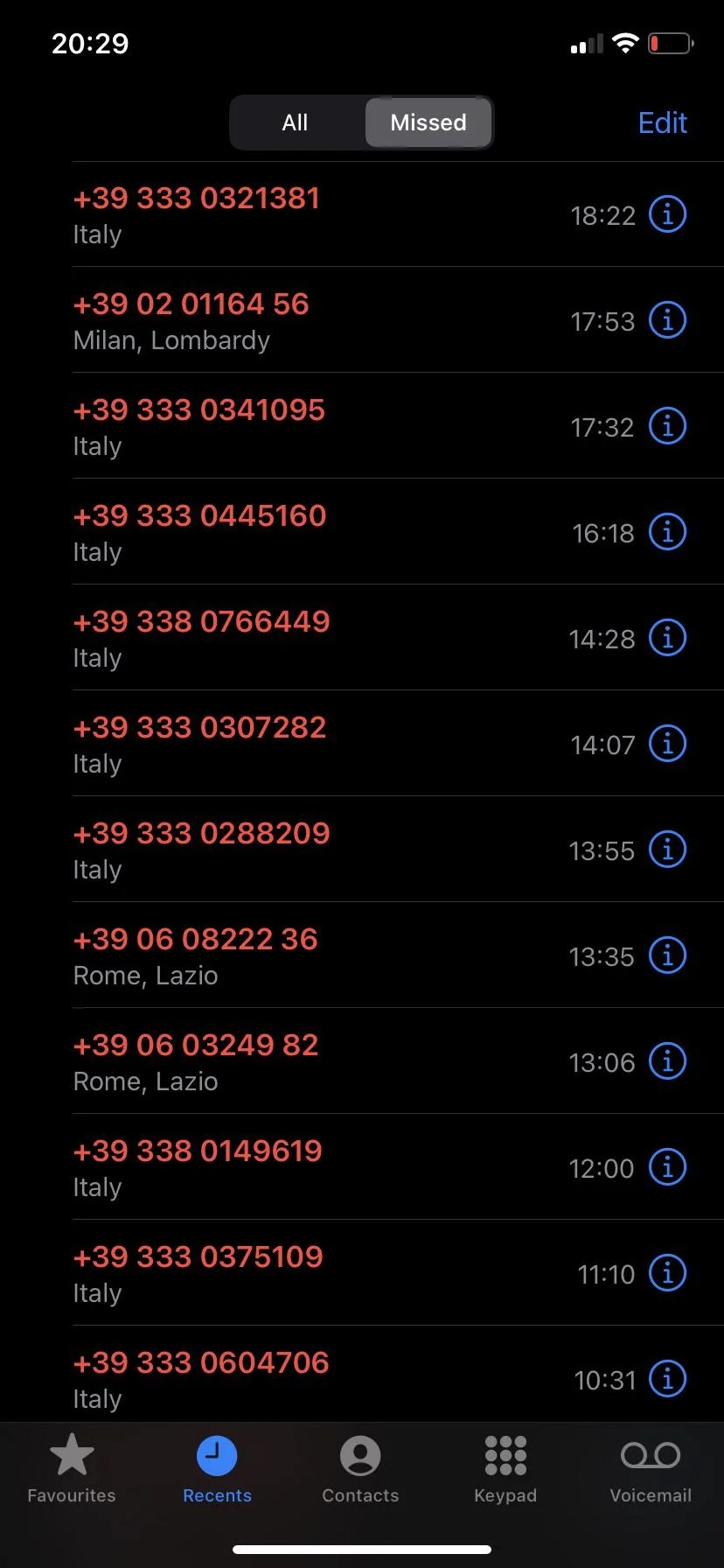
Task: Open the Contacts tab
Action: pos(360,1469)
